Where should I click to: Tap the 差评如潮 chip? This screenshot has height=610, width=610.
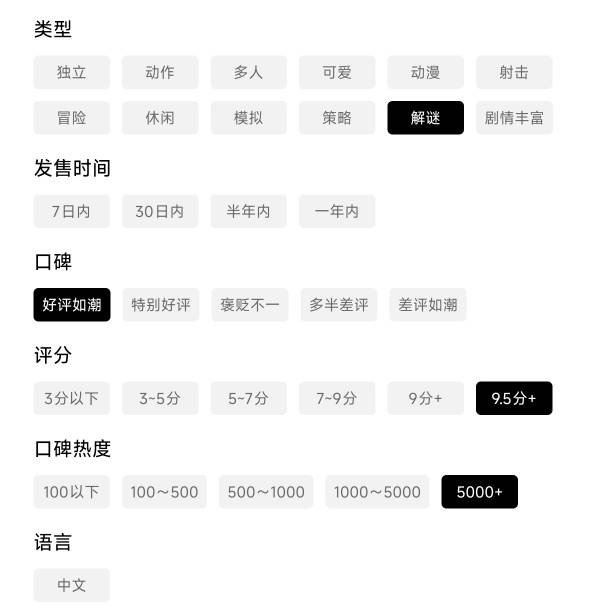tap(428, 305)
